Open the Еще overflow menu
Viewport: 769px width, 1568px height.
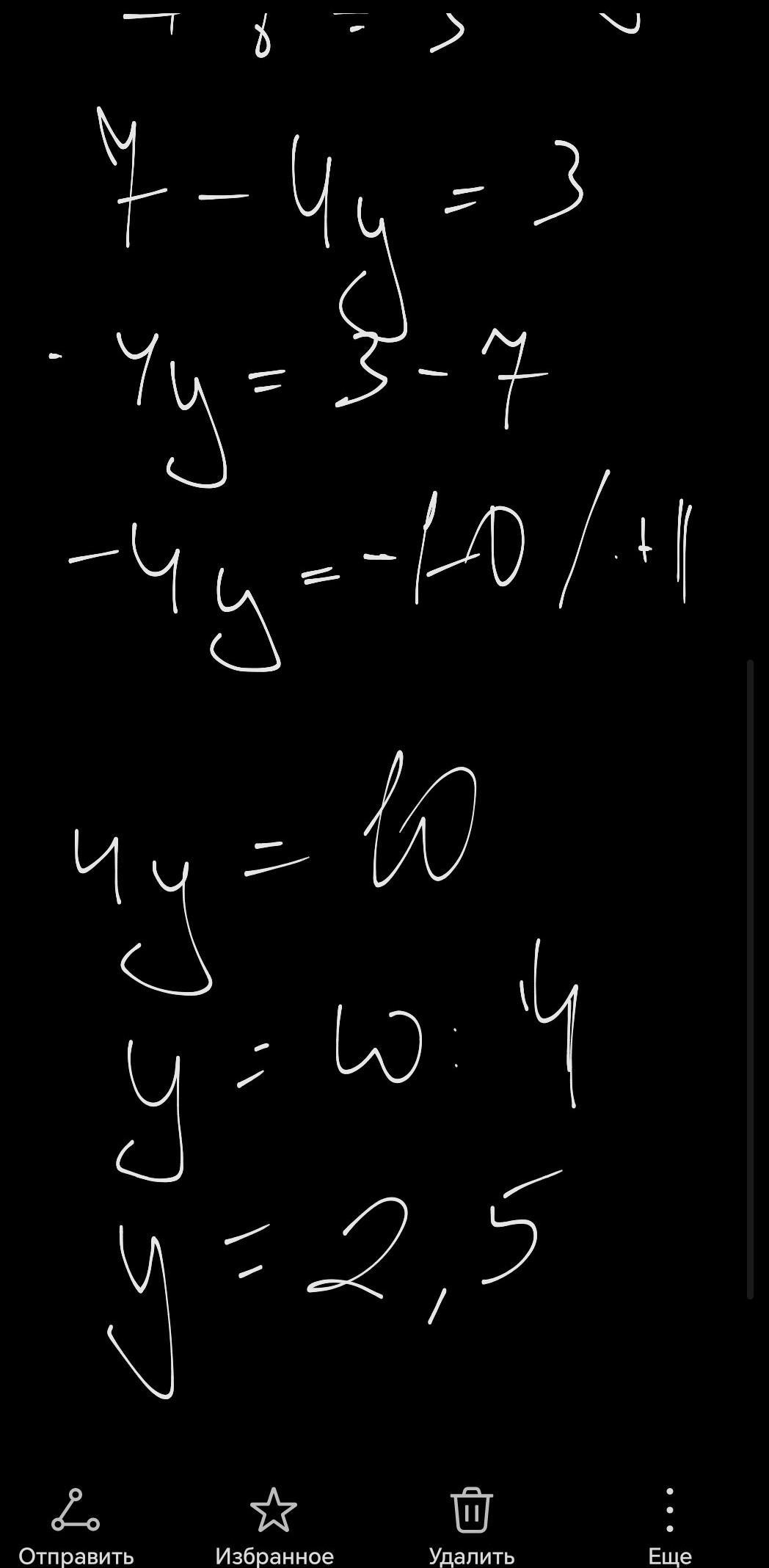tap(669, 1526)
